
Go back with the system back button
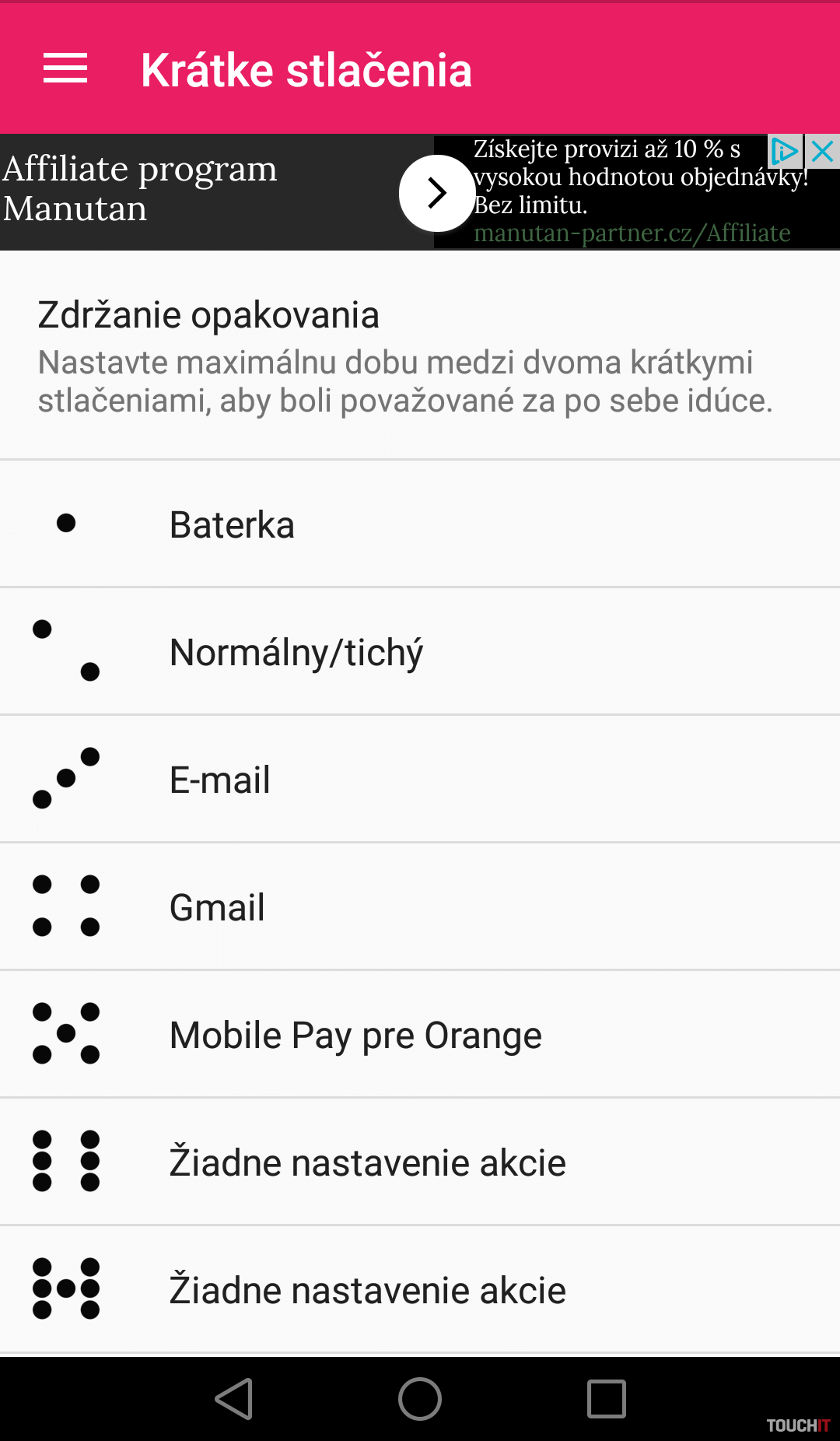(x=233, y=1399)
